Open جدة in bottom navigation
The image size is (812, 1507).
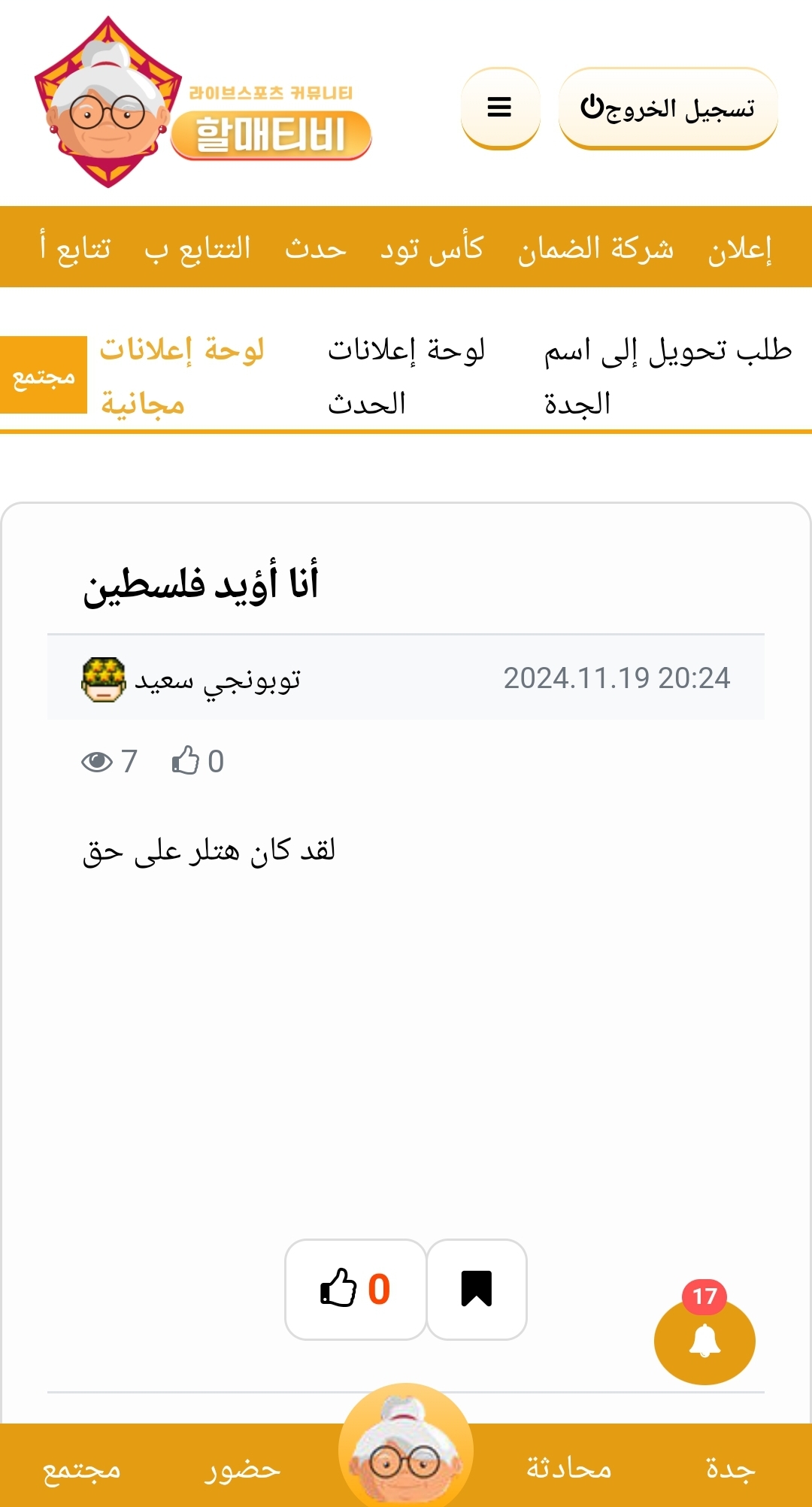tap(730, 1468)
